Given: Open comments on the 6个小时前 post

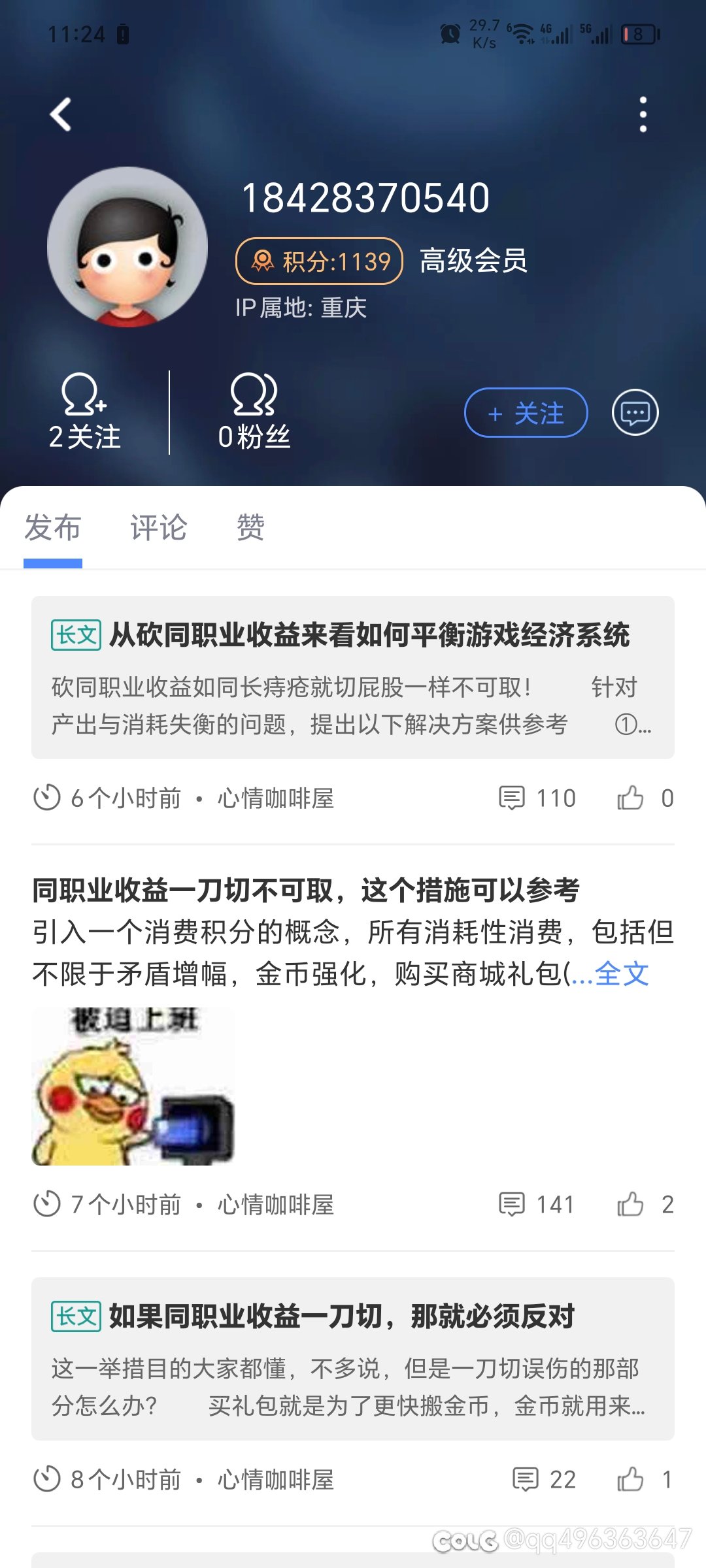Looking at the screenshot, I should [x=537, y=798].
